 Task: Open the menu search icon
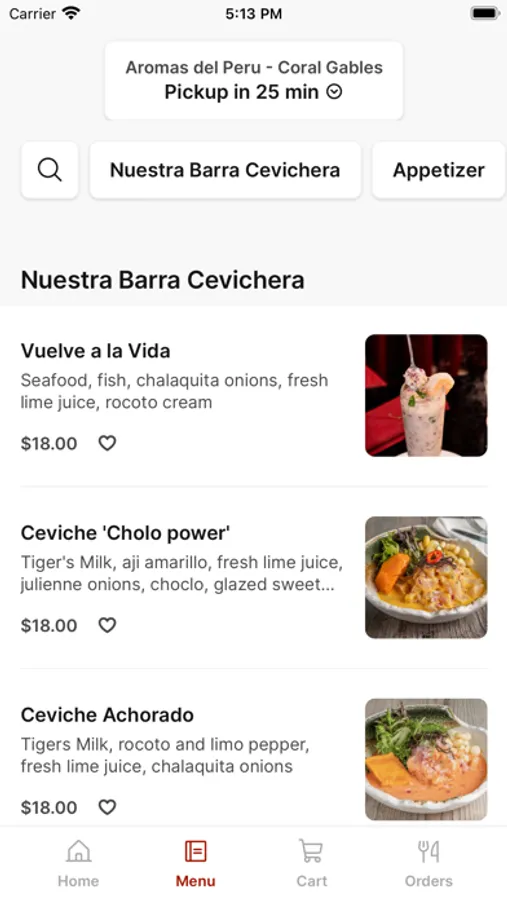[x=49, y=170]
